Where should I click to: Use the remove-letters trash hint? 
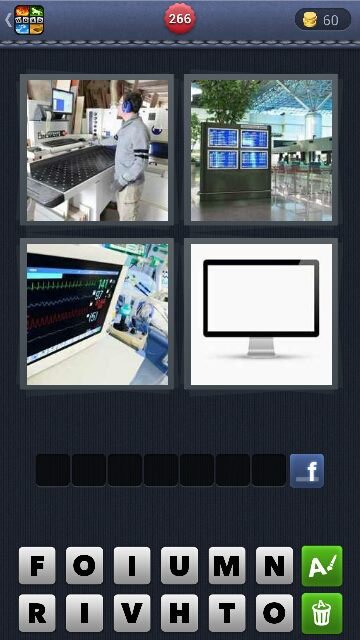[322, 613]
